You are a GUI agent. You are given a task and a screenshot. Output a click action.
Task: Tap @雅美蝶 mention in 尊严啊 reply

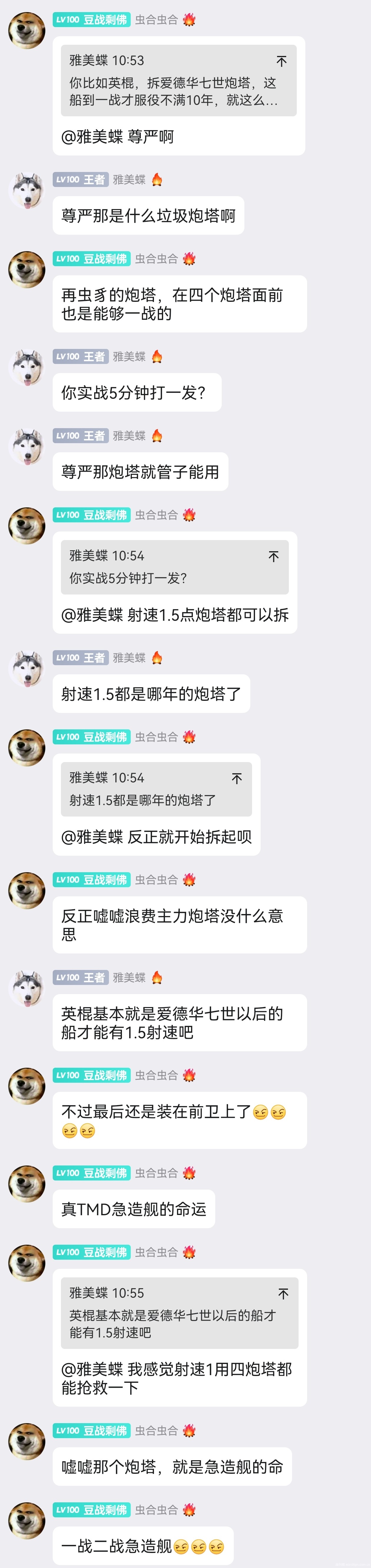pyautogui.click(x=92, y=137)
